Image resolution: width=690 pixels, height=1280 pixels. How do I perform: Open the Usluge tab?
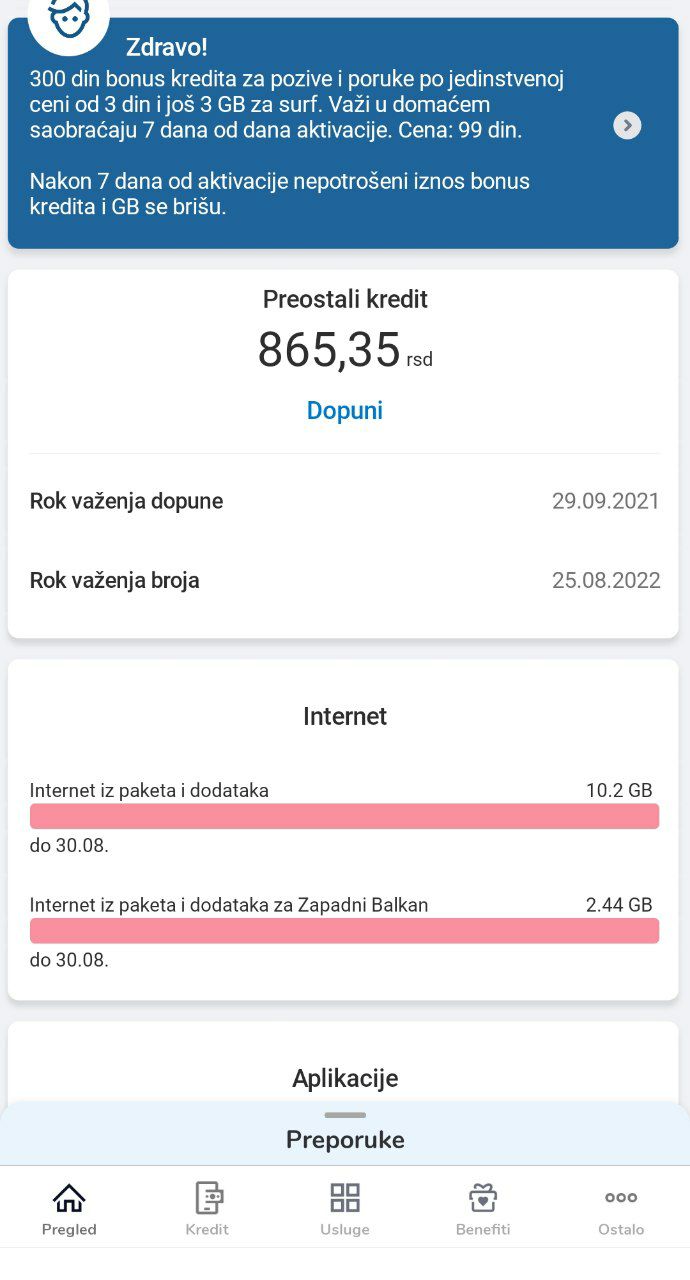(345, 1208)
